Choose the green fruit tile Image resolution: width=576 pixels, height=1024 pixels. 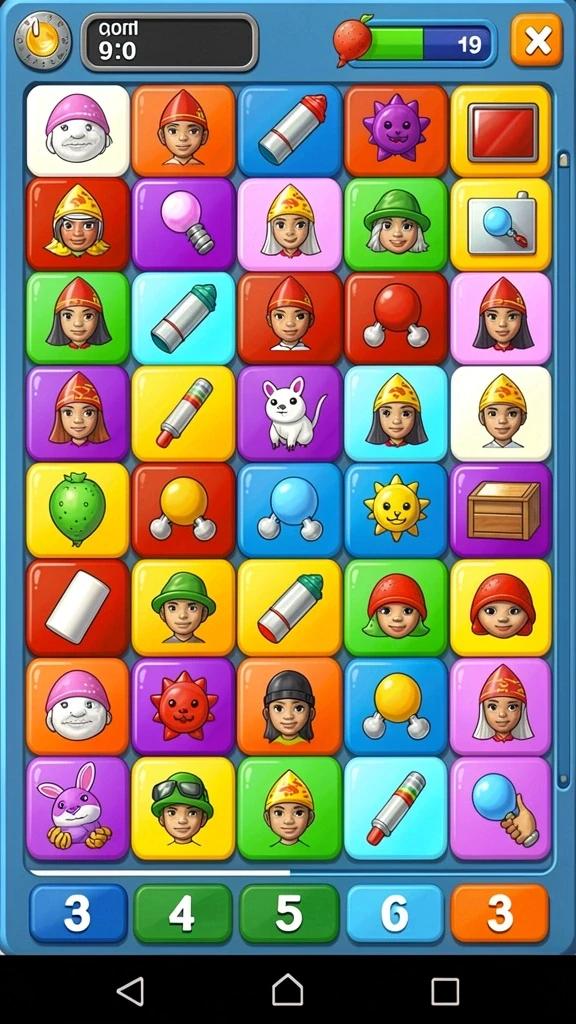(78, 510)
